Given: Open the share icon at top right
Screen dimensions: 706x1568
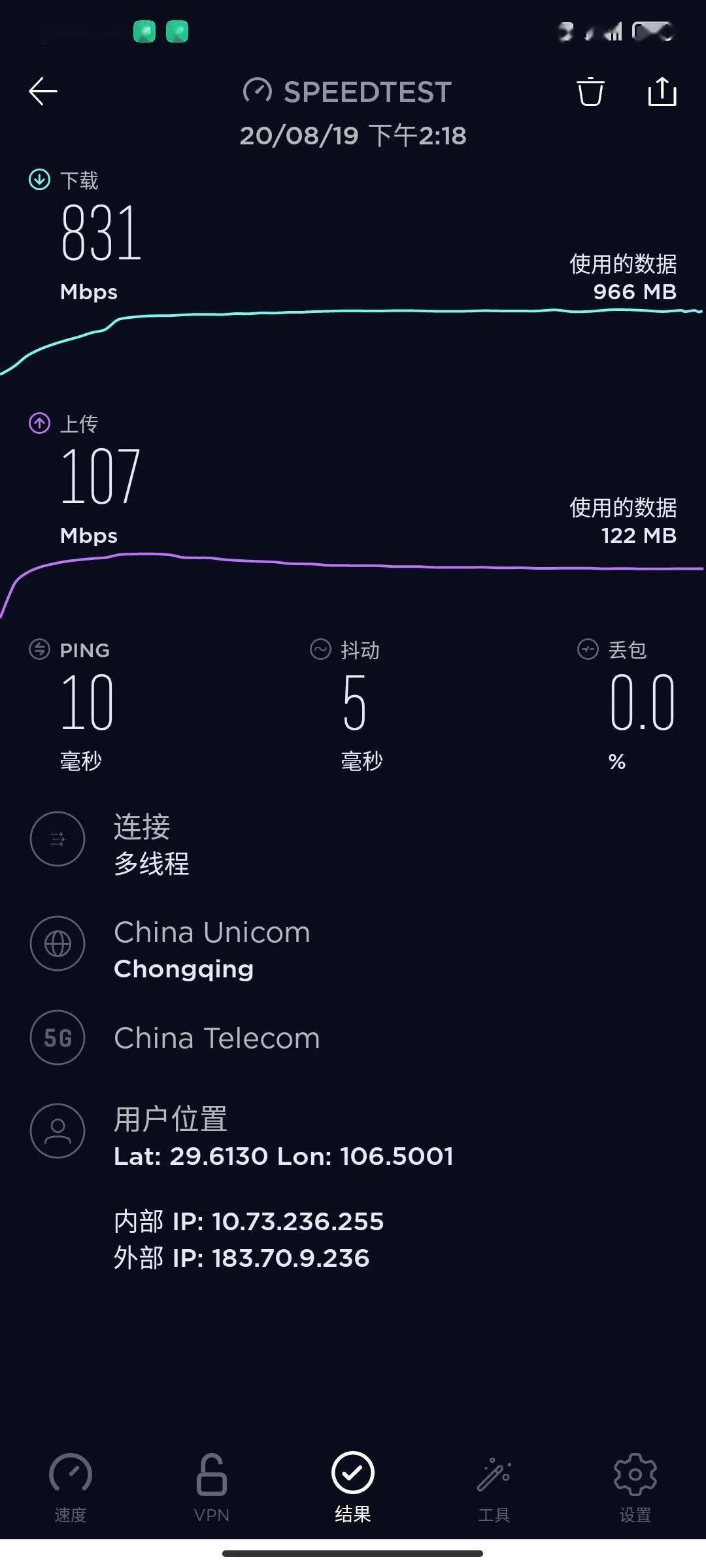Looking at the screenshot, I should point(663,93).
